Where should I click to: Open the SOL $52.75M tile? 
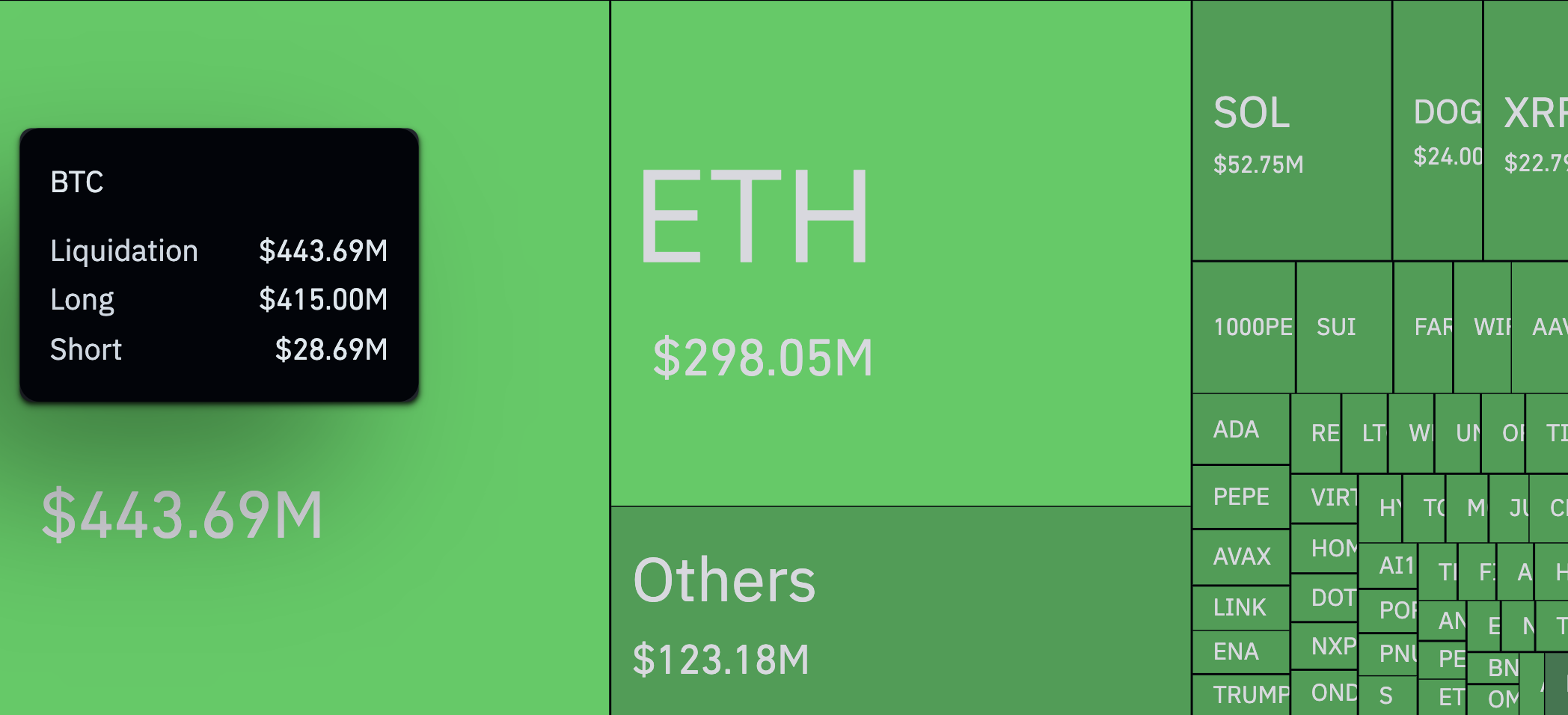(1291, 132)
